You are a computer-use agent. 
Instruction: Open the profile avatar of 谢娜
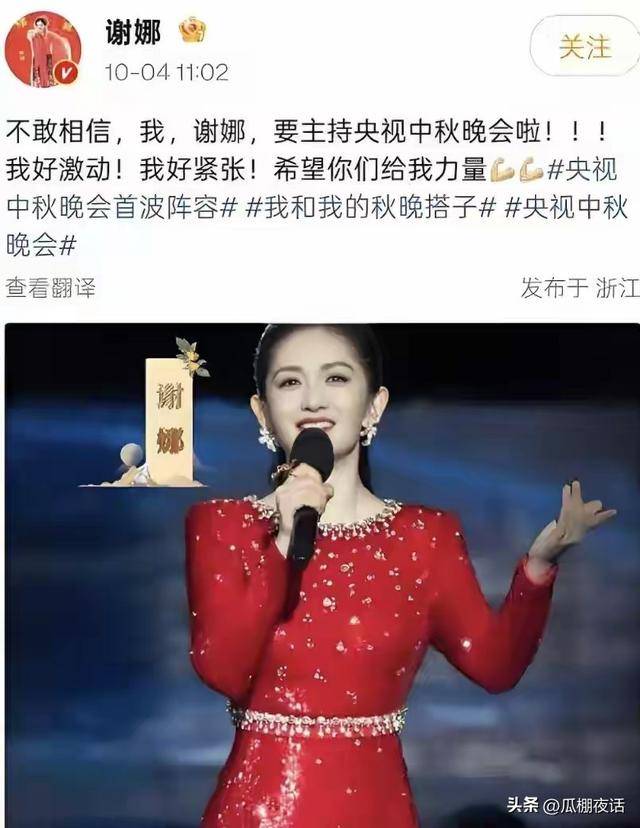[42, 50]
